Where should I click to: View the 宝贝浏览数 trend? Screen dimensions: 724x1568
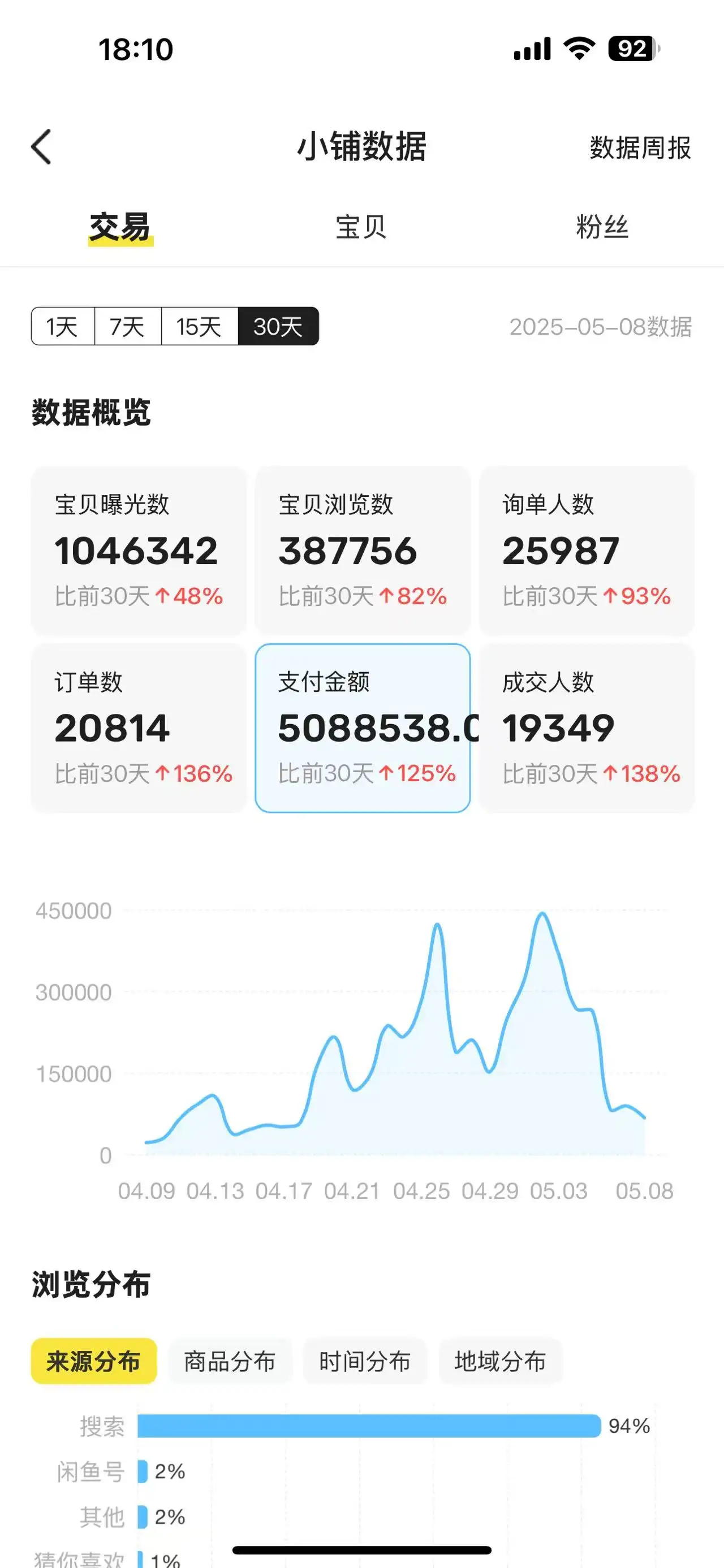[x=363, y=551]
